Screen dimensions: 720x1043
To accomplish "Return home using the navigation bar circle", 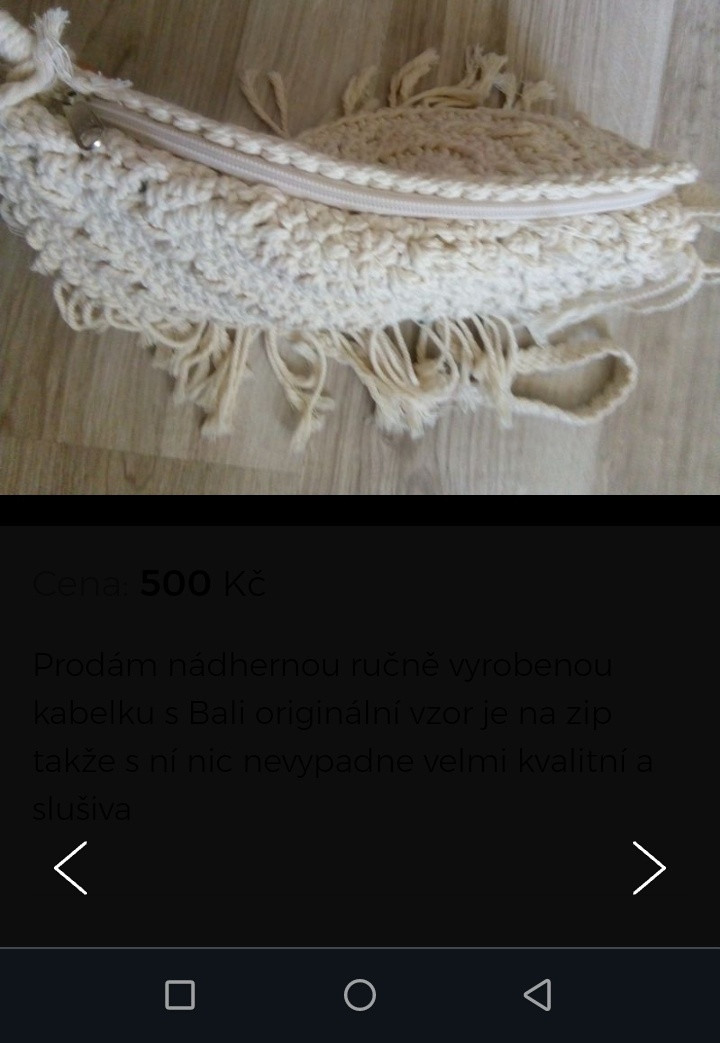I will point(359,994).
